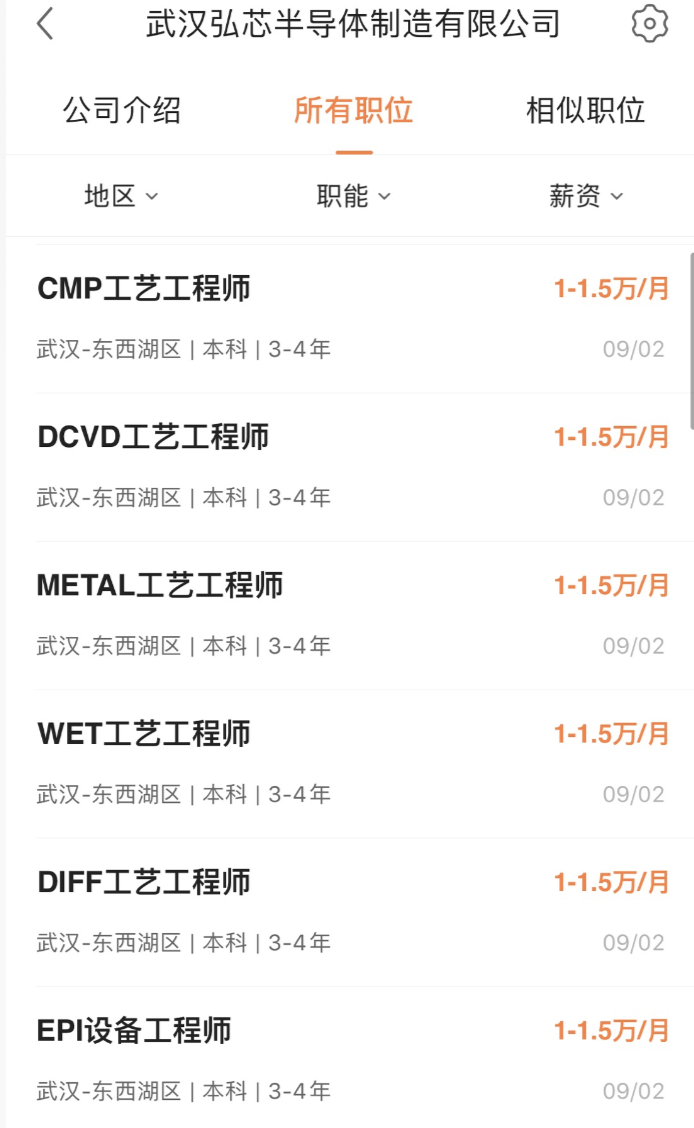Expand the 薪资 filter dropdown
Image resolution: width=694 pixels, height=1128 pixels.
pos(585,196)
